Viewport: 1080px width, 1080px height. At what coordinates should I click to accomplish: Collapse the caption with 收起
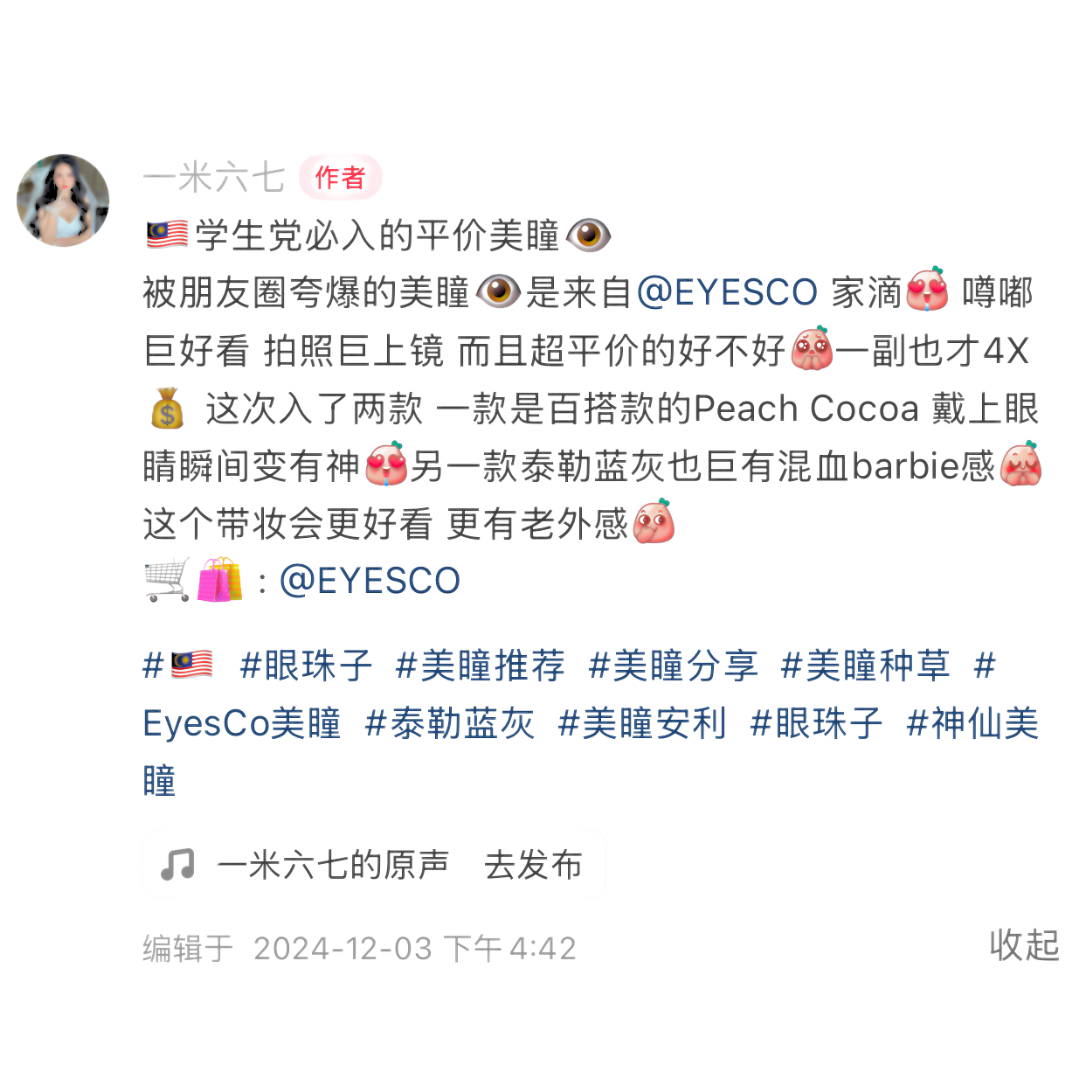coord(1023,945)
